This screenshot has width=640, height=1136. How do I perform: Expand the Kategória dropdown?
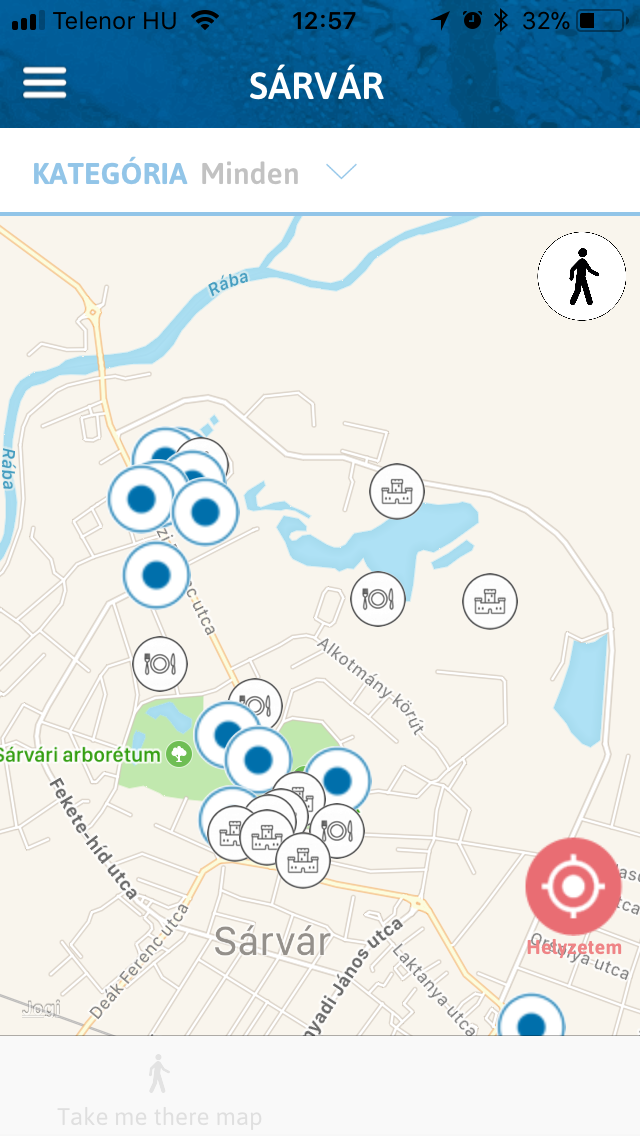[x=341, y=172]
